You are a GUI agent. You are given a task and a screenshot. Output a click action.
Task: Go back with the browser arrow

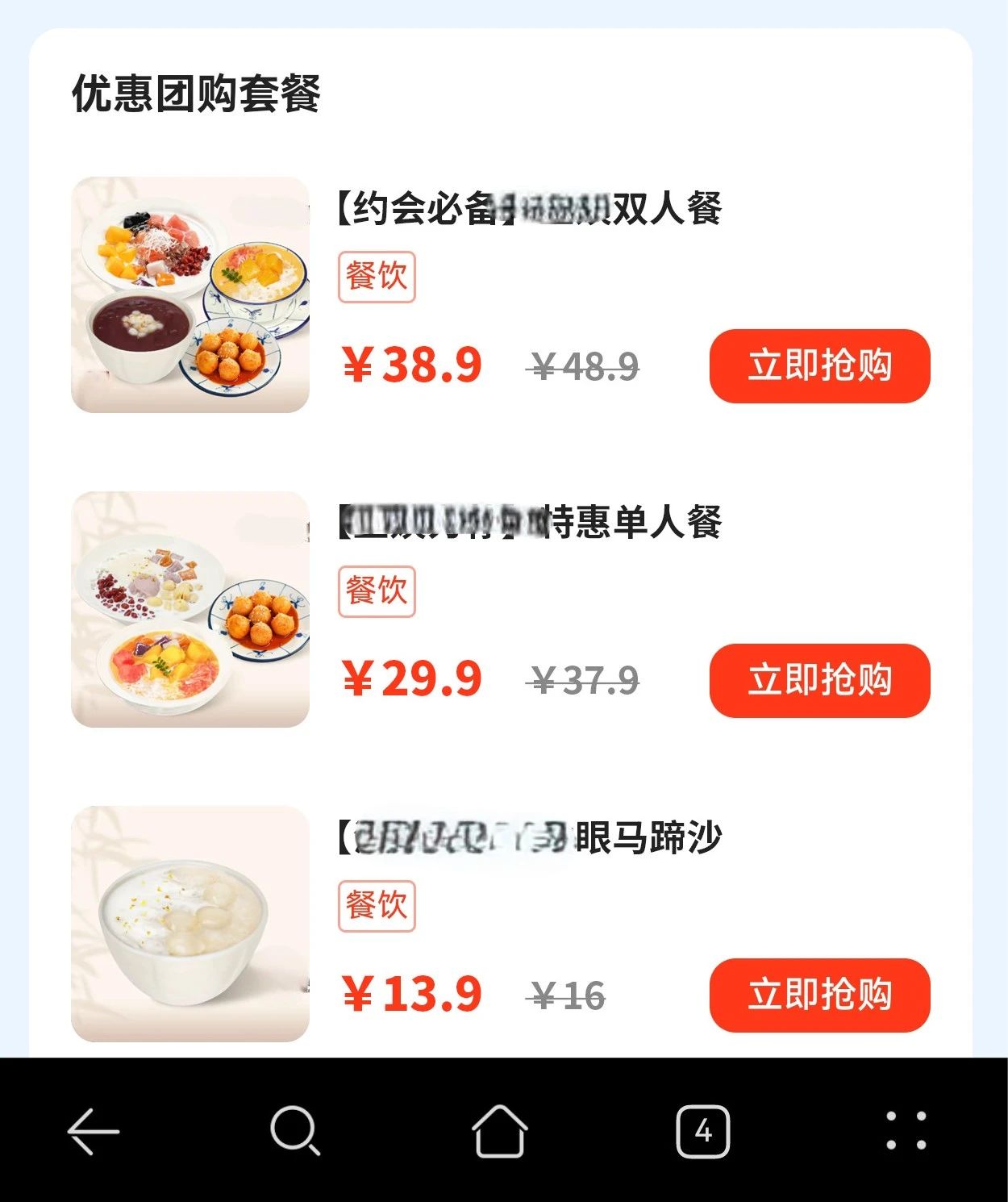94,1131
